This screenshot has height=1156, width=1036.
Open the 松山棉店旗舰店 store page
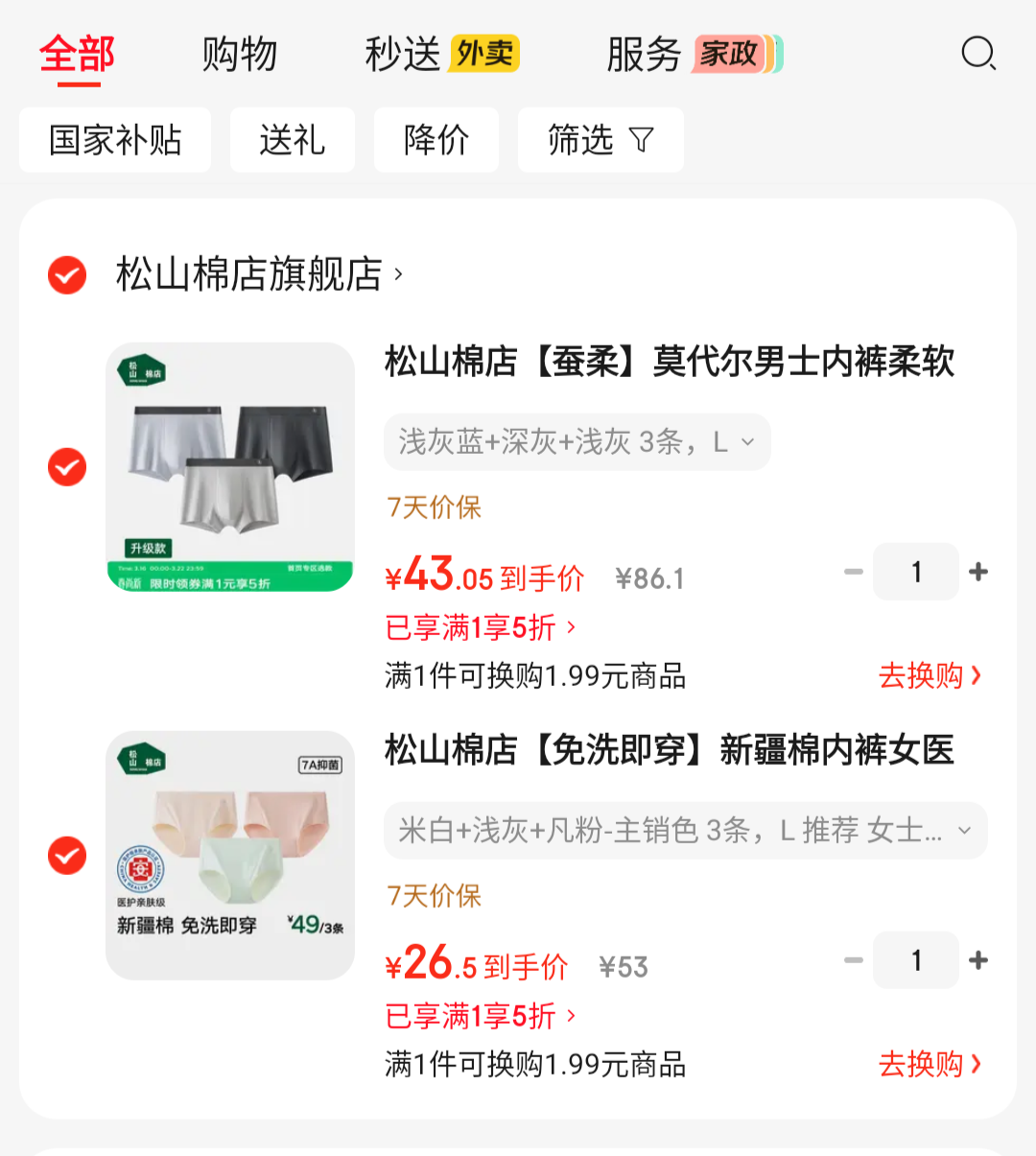tap(259, 275)
